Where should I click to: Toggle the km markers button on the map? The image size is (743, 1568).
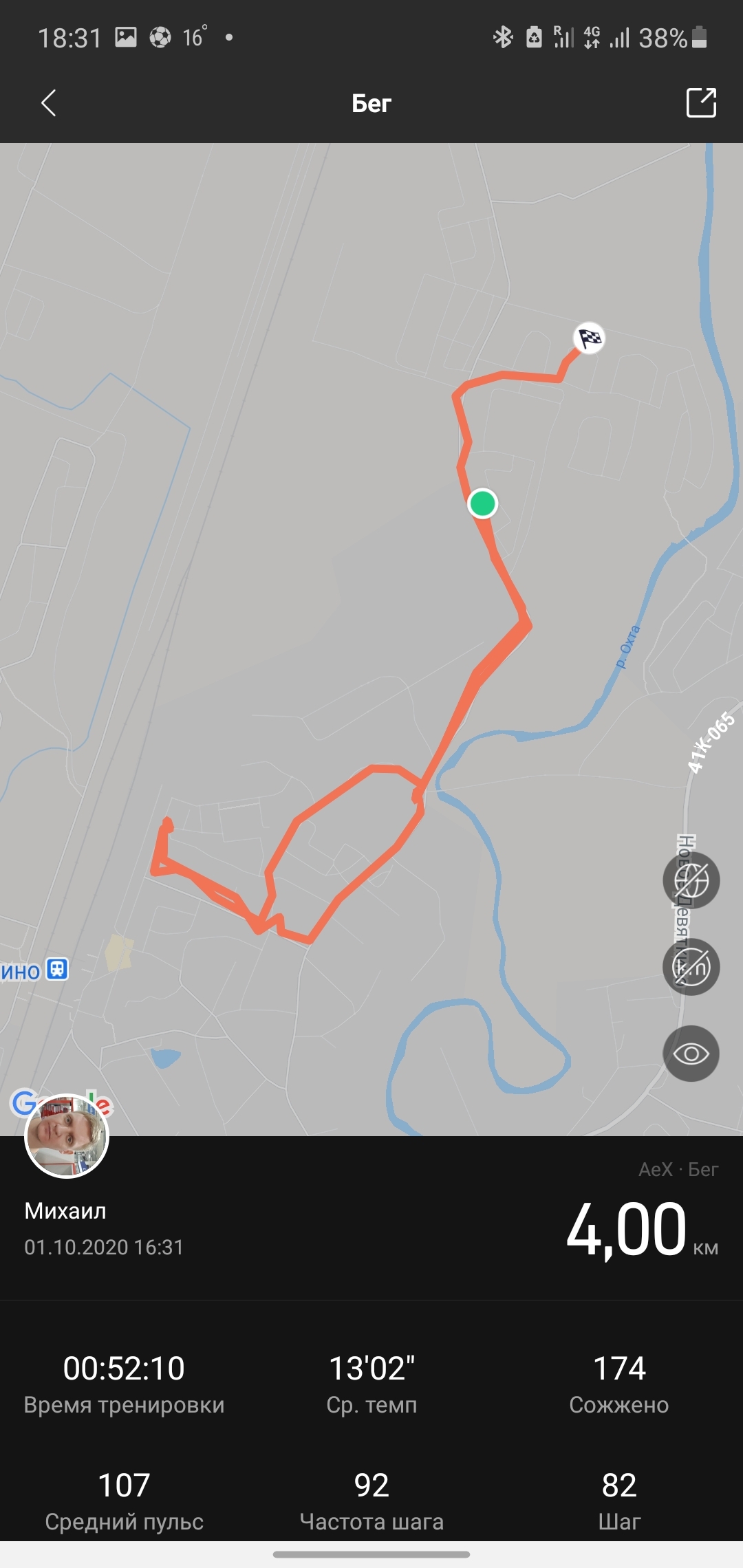click(x=691, y=966)
